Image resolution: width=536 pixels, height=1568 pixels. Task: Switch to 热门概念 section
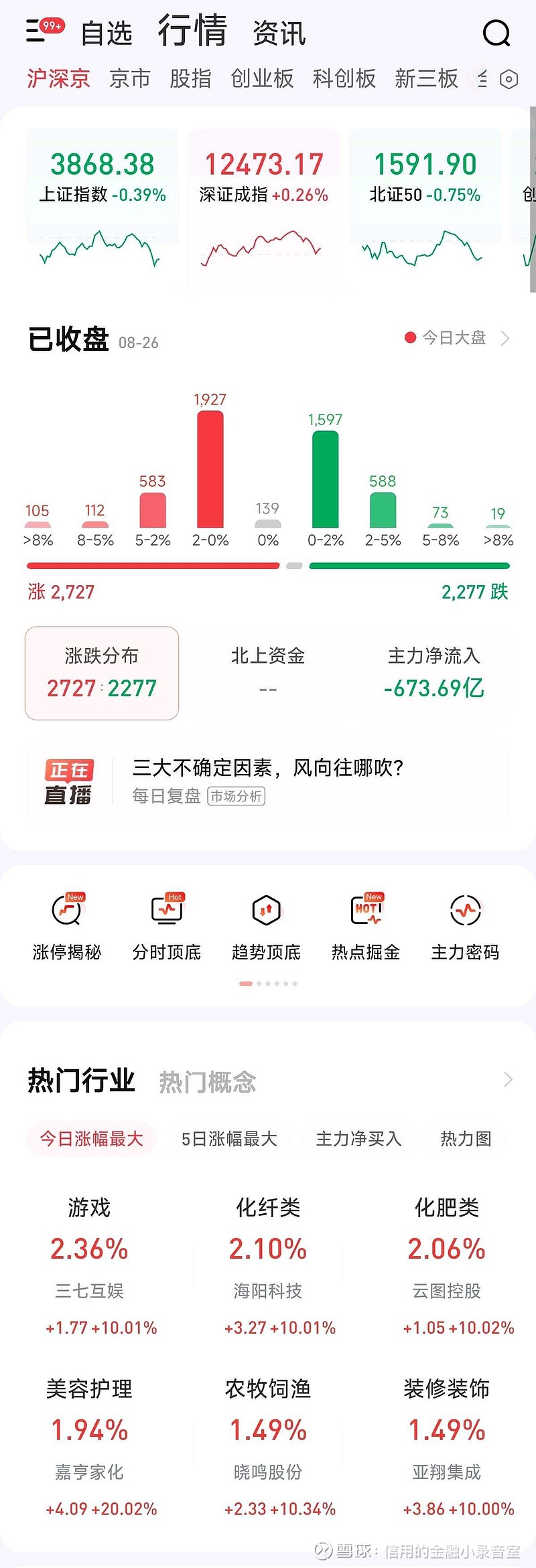(x=208, y=1081)
